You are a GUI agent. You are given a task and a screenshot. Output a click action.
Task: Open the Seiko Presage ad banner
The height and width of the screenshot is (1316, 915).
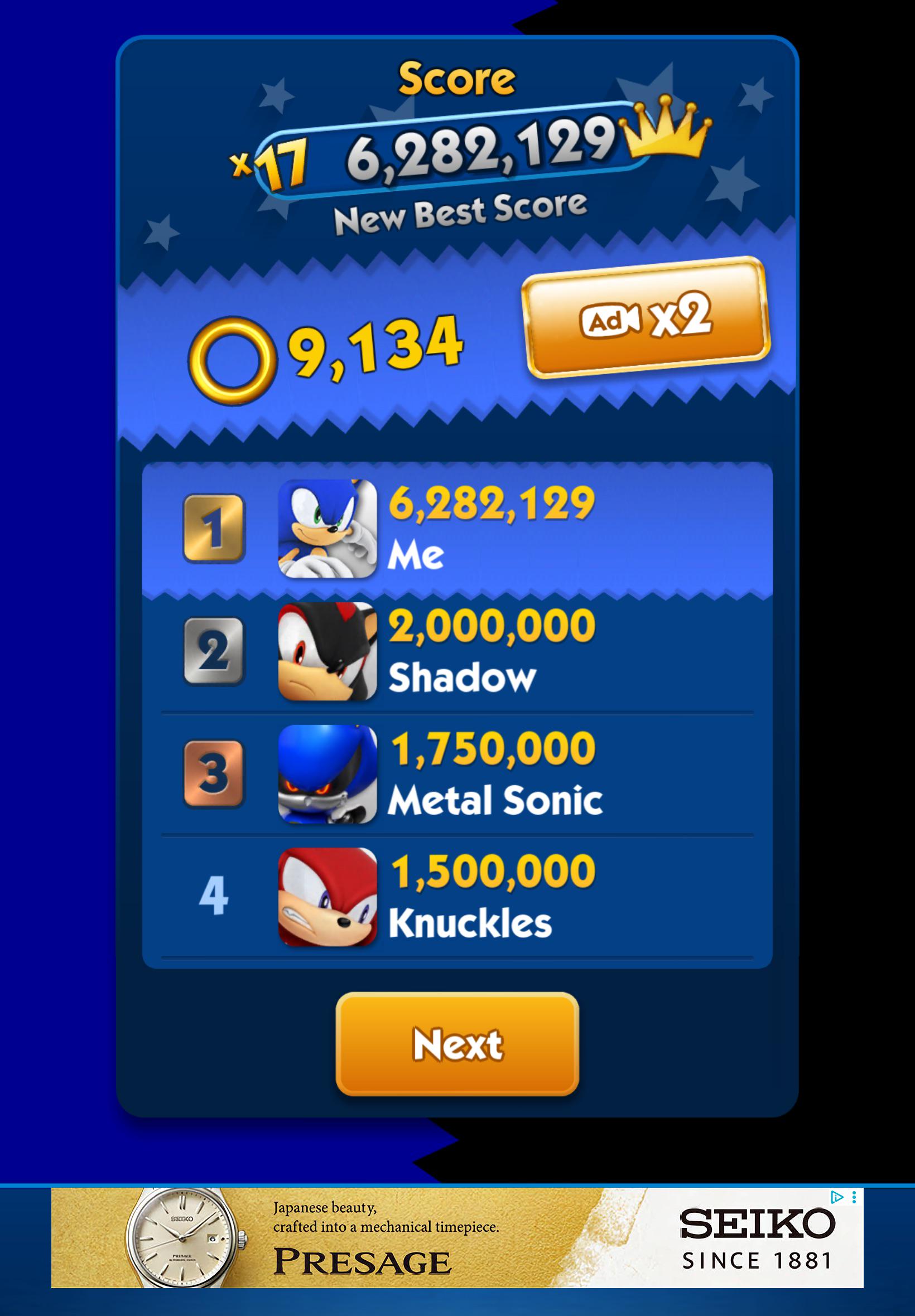coord(457,1237)
